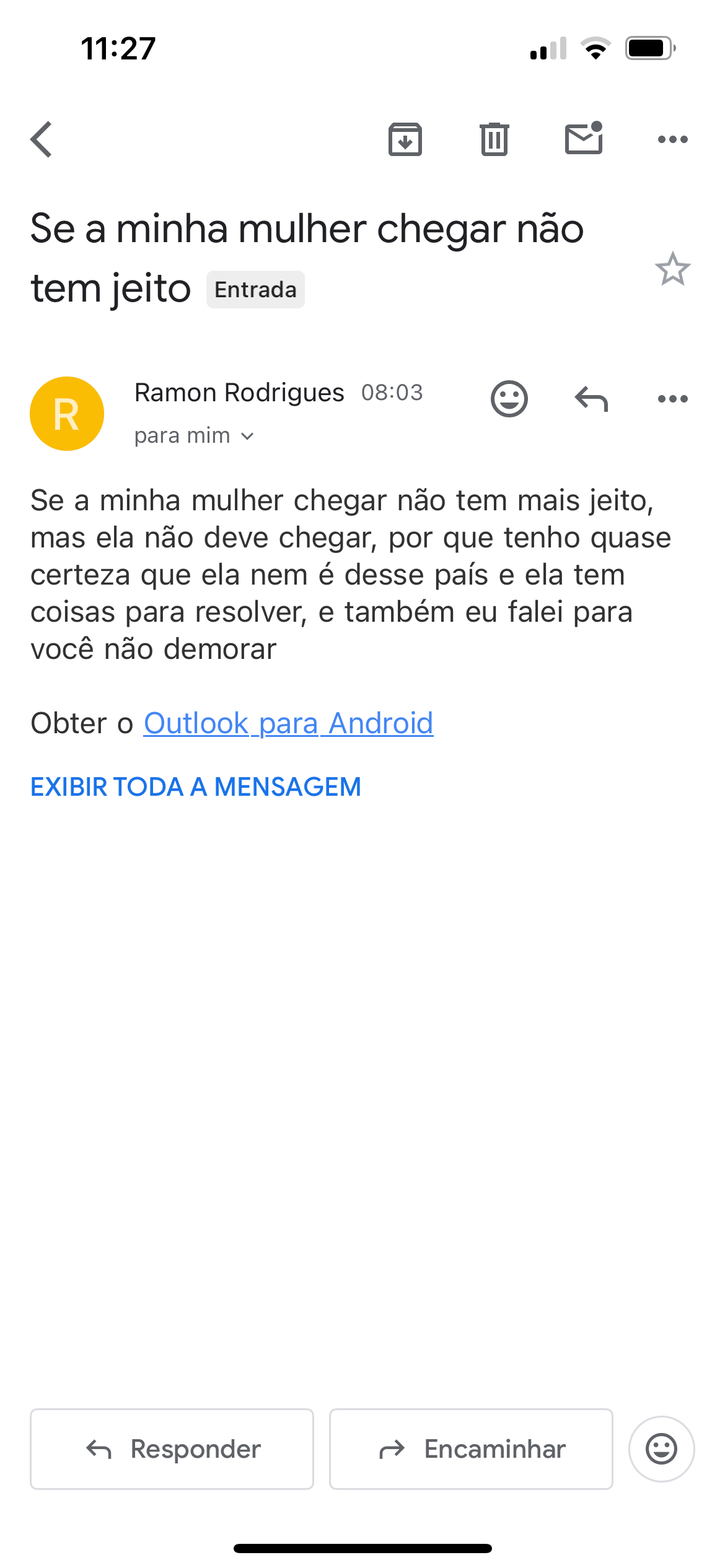Open the emoji reaction button beside Encaminhar
Screen dimensions: 725x1568
tap(661, 1449)
